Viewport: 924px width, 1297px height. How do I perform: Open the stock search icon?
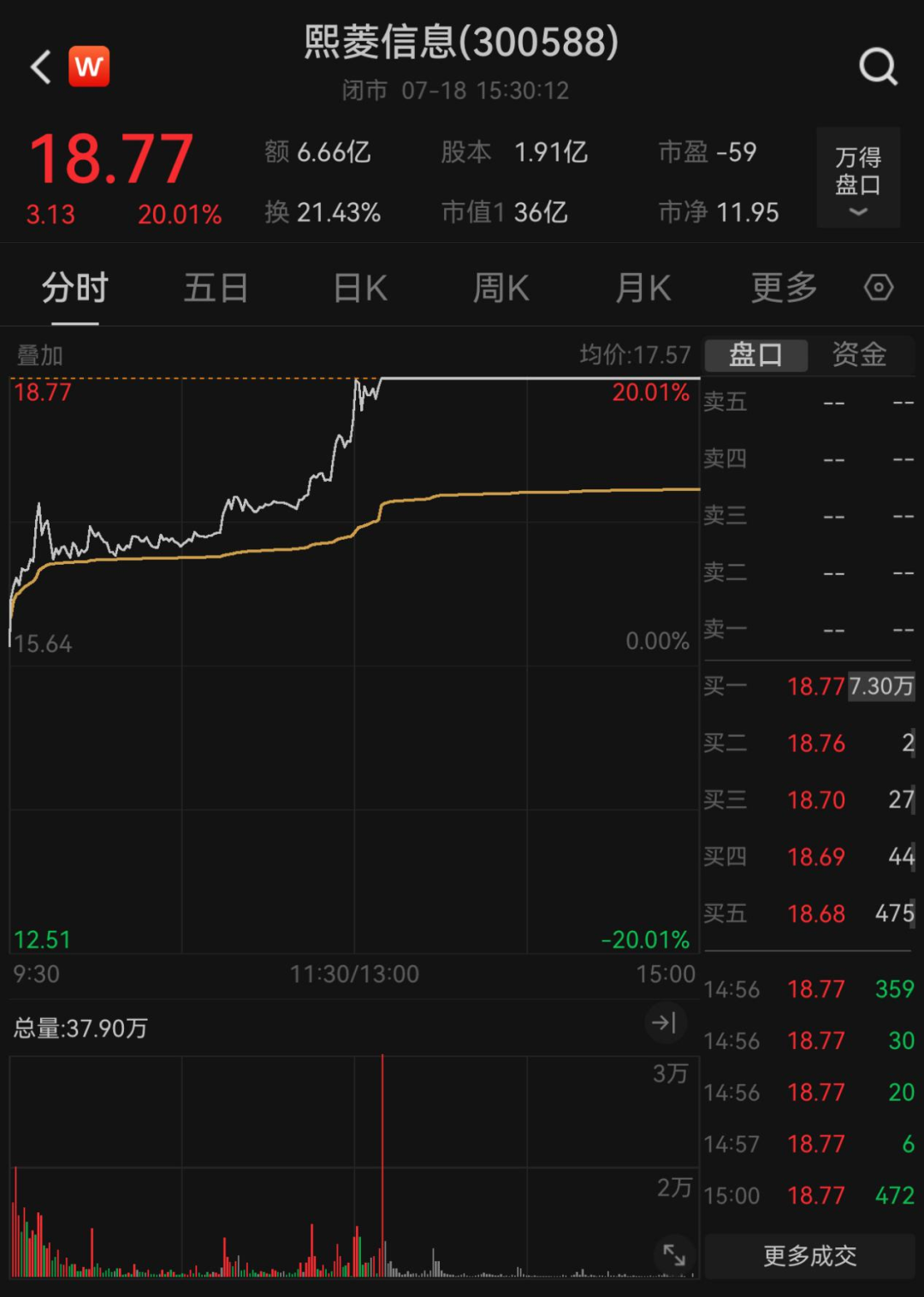point(878,67)
